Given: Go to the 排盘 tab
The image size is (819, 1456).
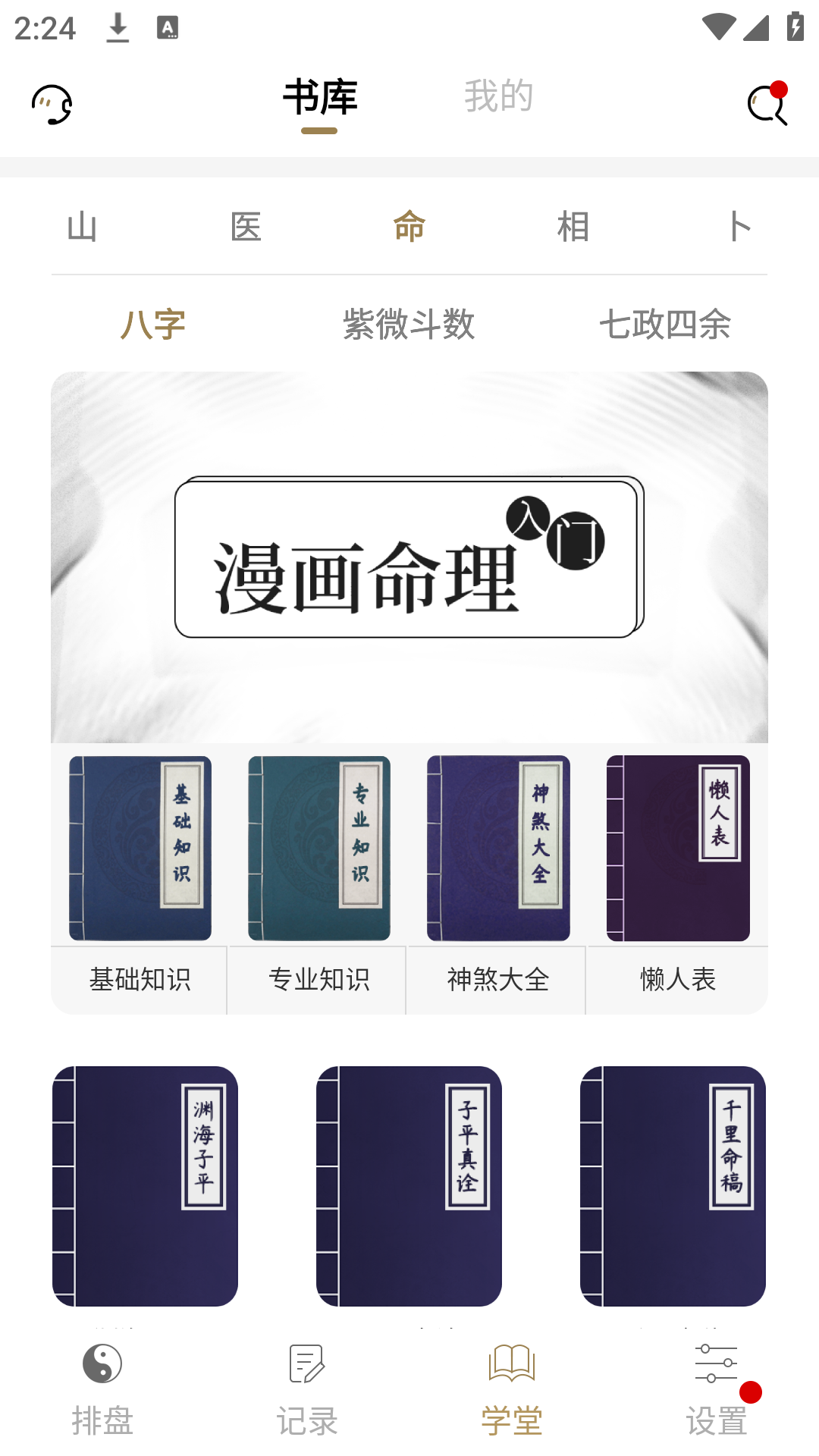Looking at the screenshot, I should click(102, 1389).
